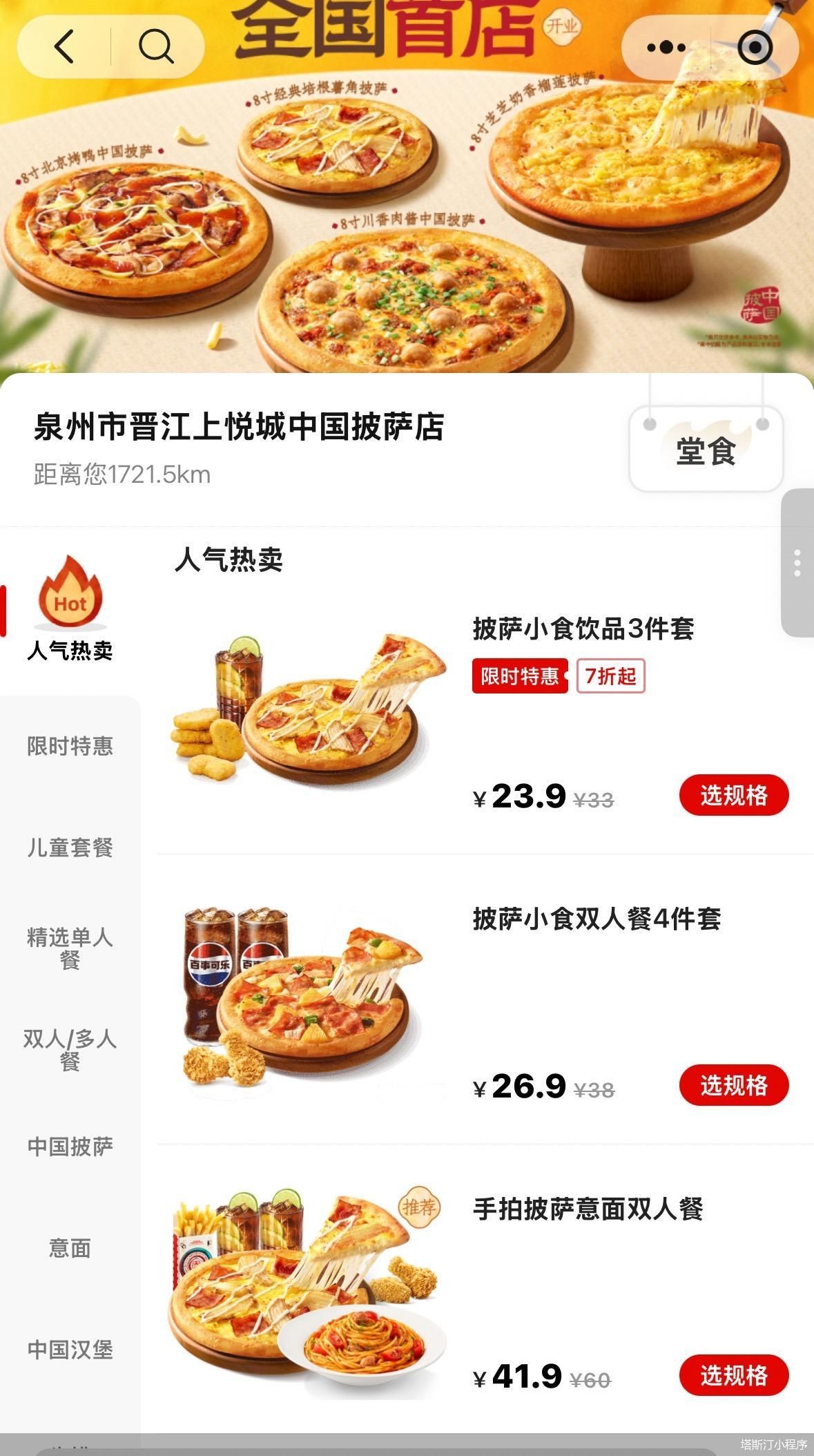
Task: Close the mini program with target icon
Action: [755, 47]
